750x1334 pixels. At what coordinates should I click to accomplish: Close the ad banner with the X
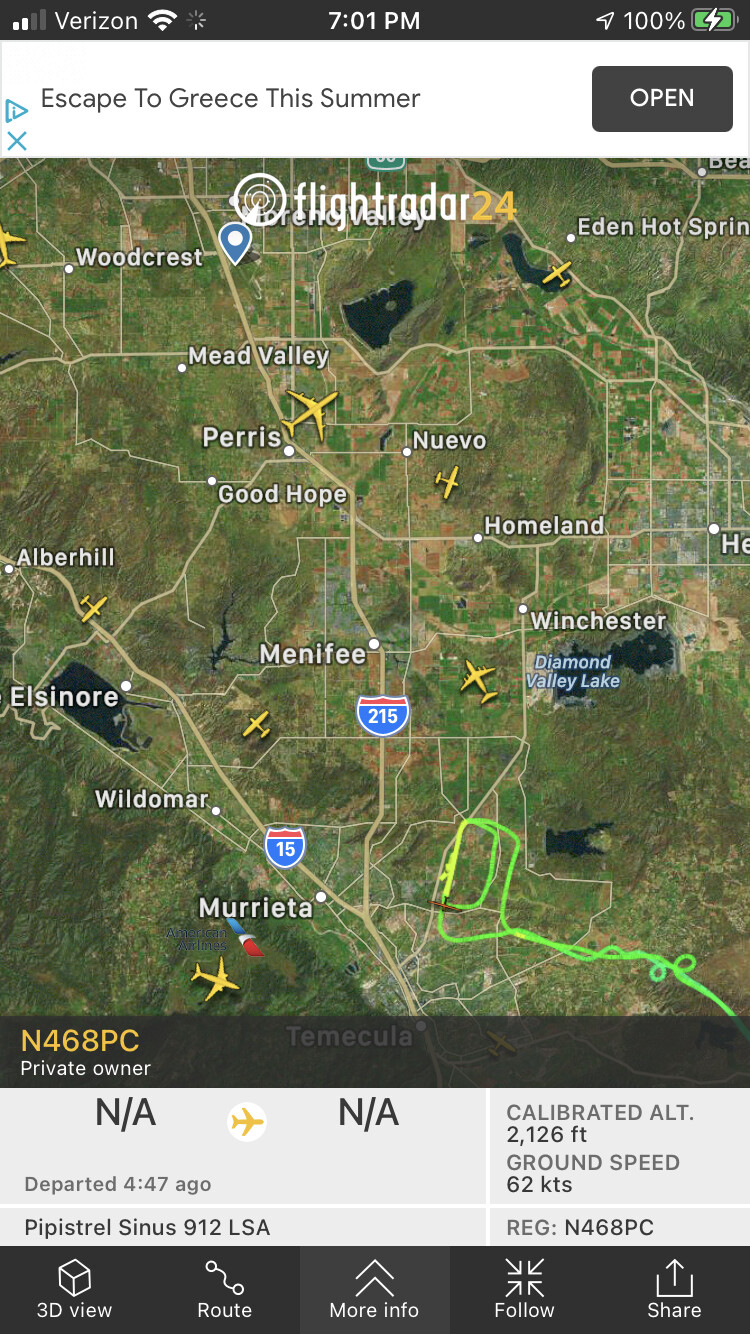16,141
